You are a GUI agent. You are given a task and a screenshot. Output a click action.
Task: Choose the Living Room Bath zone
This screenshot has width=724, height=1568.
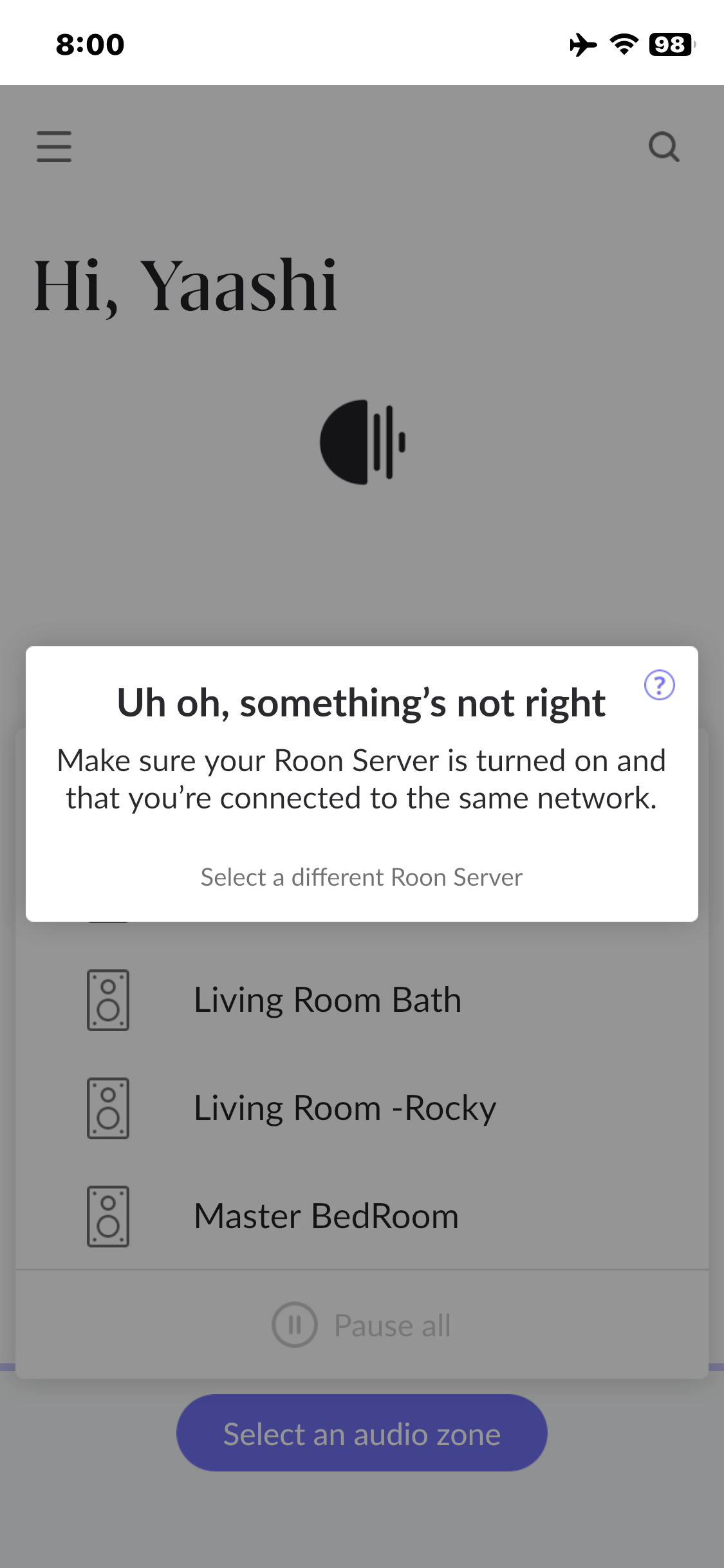[x=362, y=1000]
